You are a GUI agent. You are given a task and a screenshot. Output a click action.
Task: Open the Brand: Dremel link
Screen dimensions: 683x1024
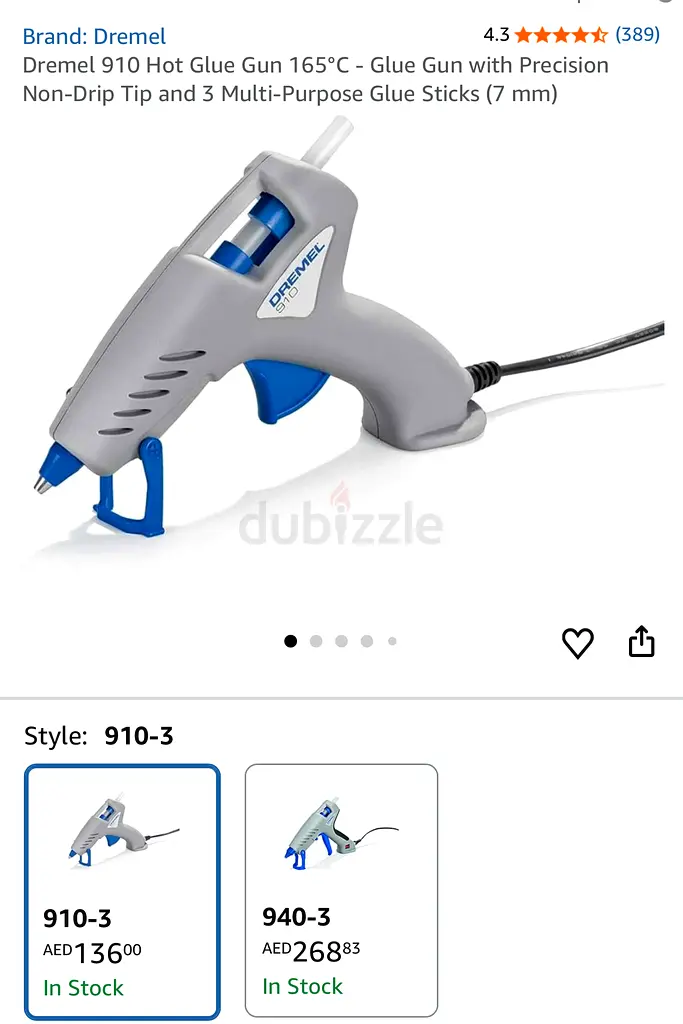coord(94,37)
